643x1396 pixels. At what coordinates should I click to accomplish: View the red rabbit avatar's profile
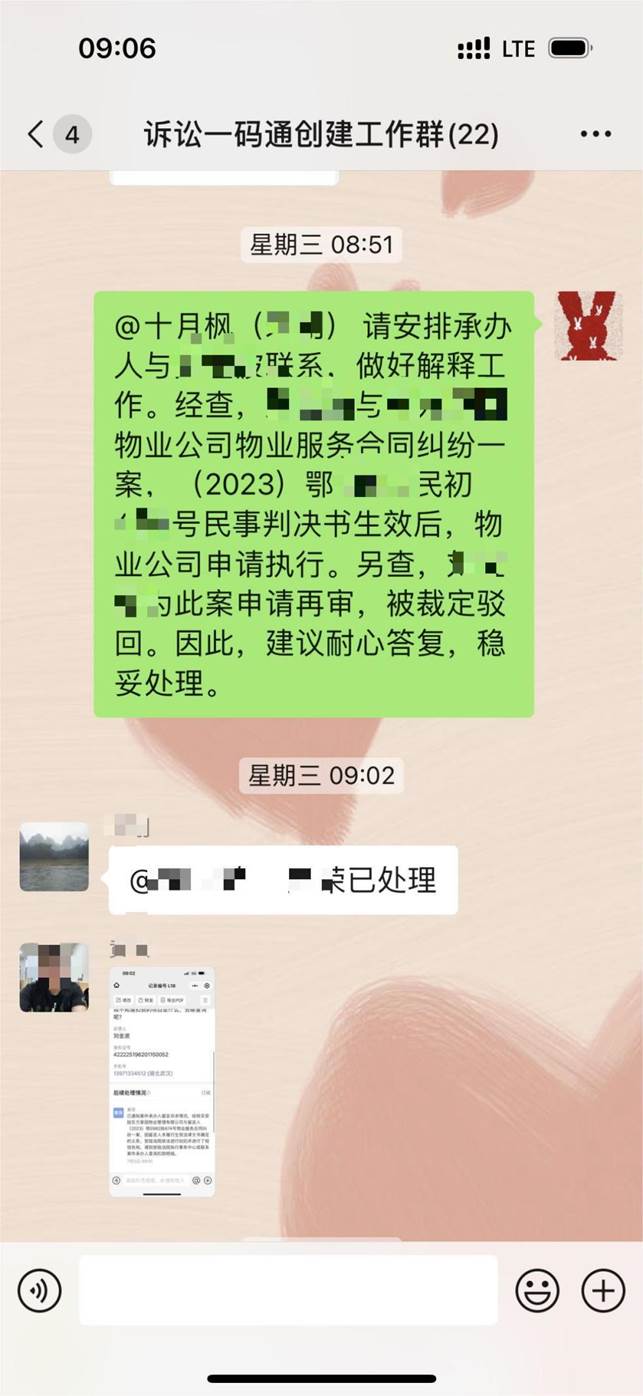(x=589, y=326)
